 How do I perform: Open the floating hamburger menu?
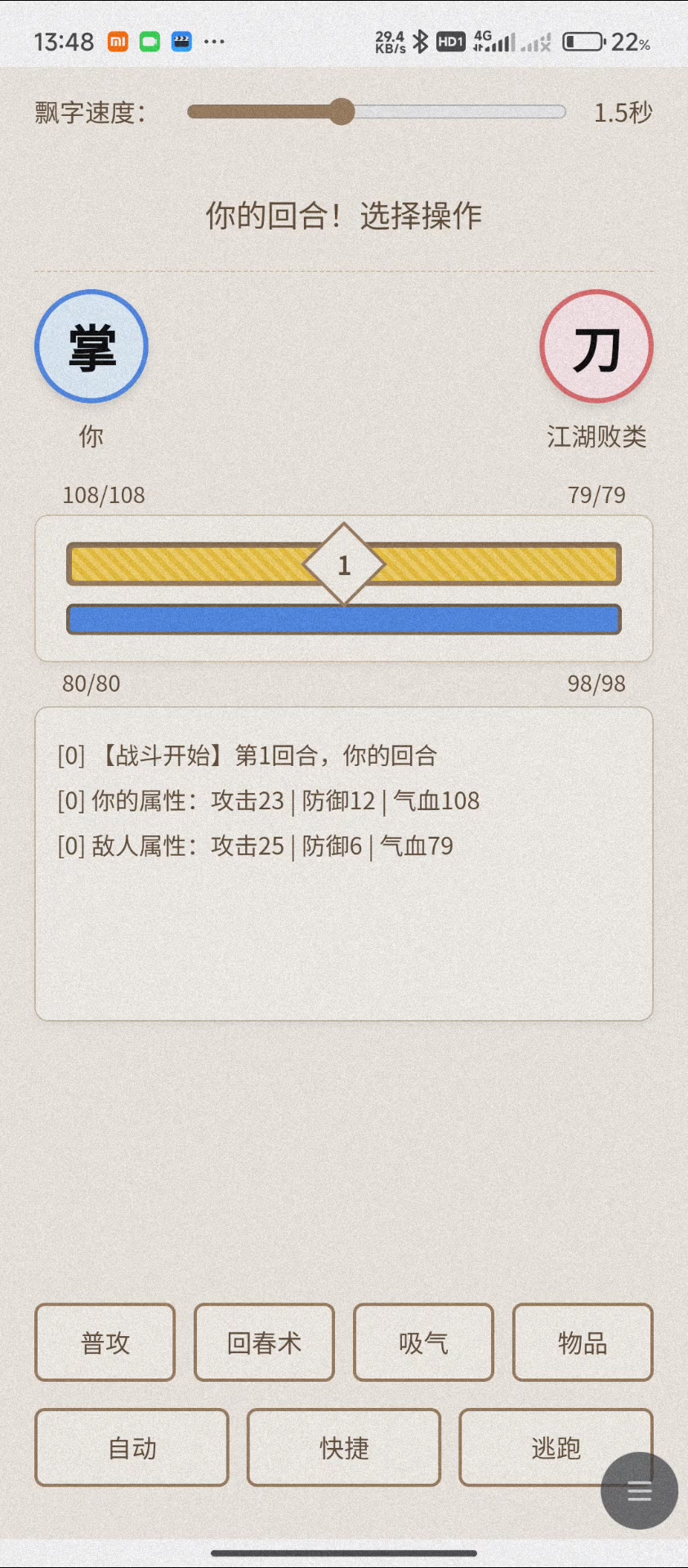[x=639, y=1491]
